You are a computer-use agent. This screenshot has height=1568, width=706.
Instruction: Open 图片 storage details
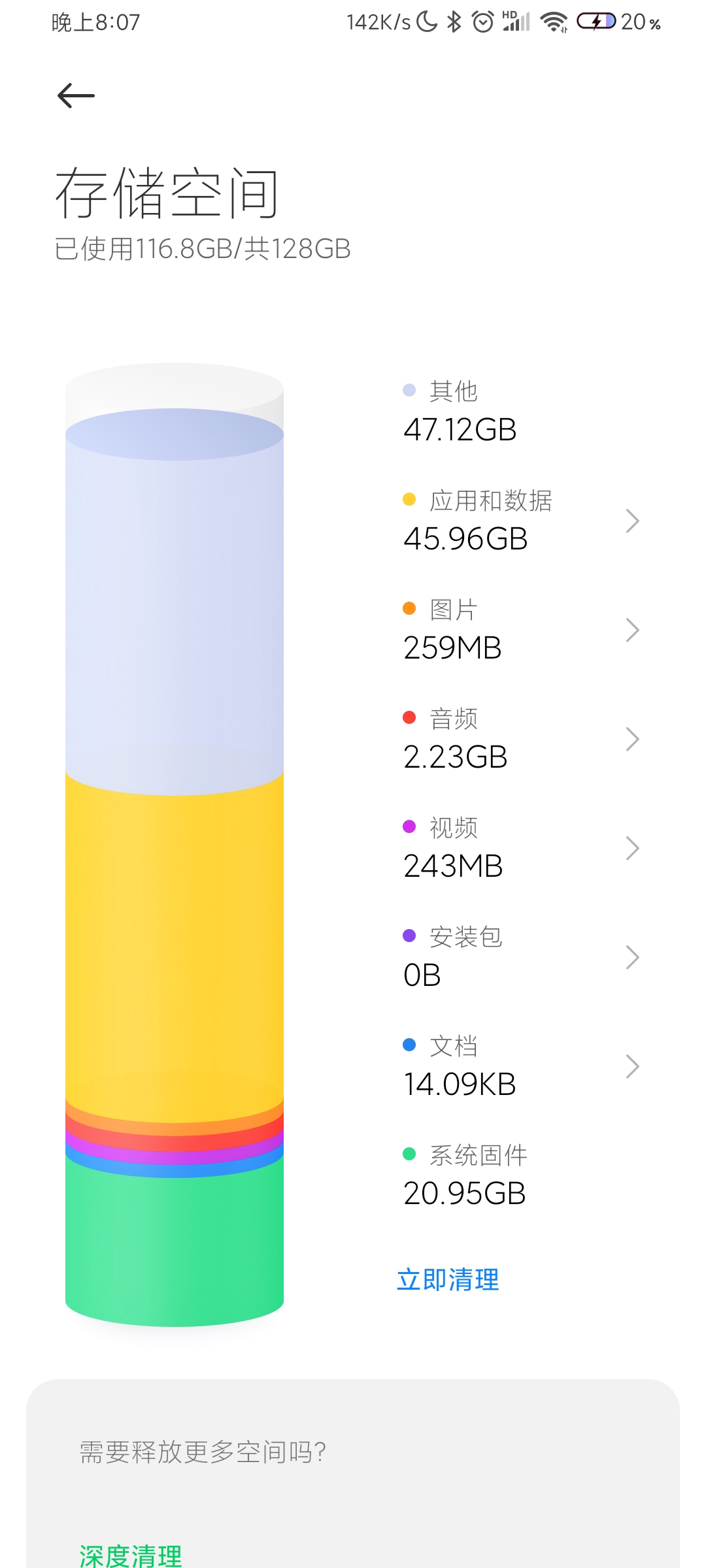click(520, 630)
